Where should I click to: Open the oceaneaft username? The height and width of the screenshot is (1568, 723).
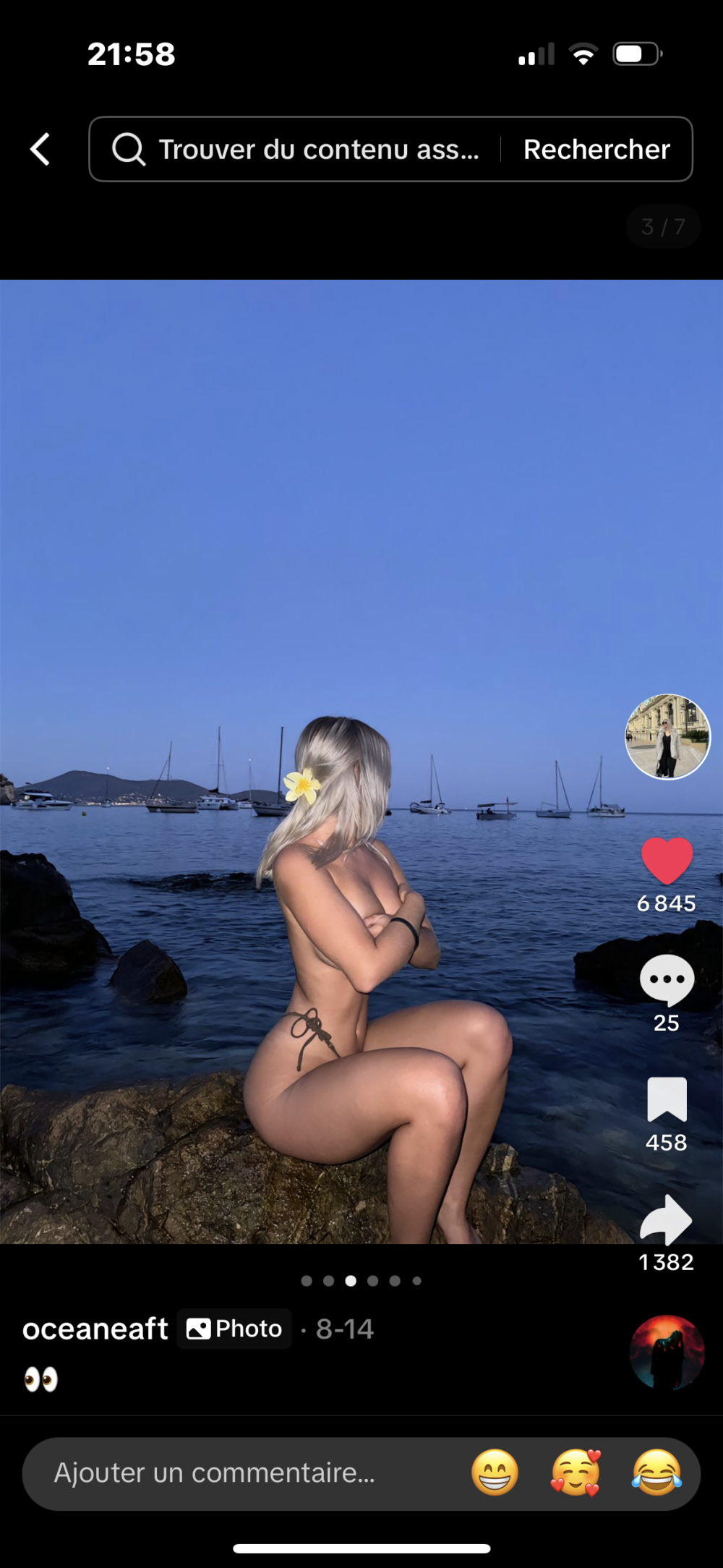[x=95, y=1329]
